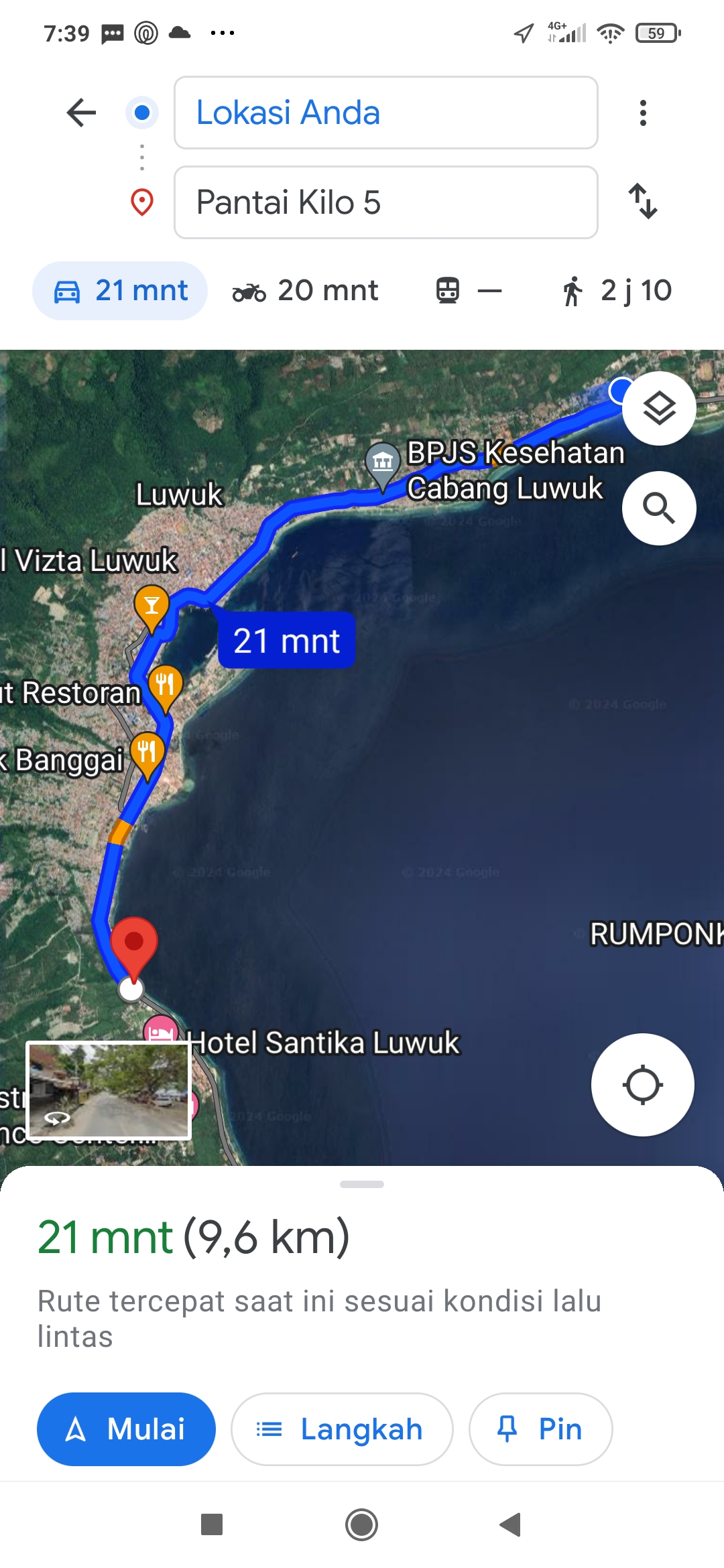Tap the system home button
The image size is (724, 1568).
362,1525
